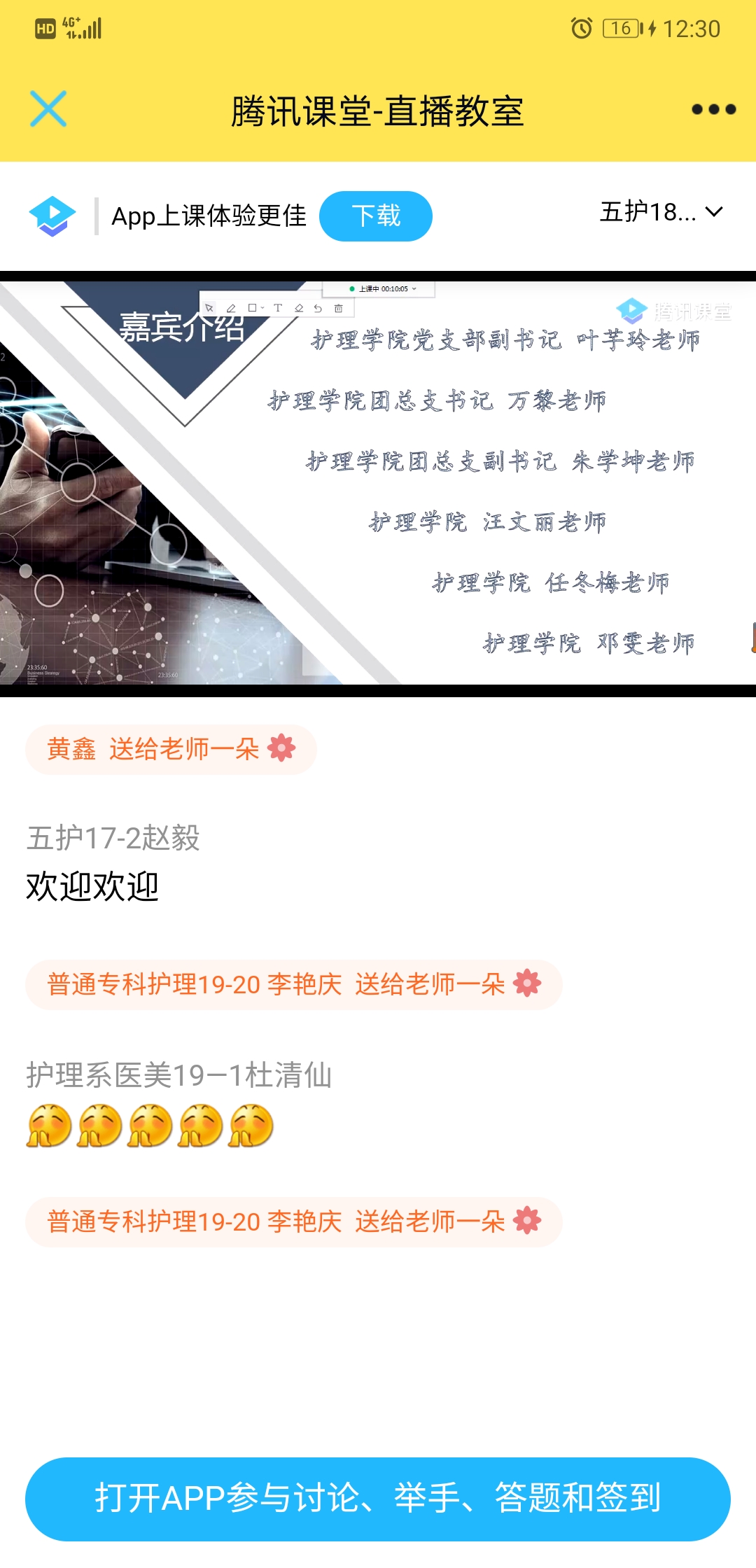
Task: Close the live classroom page
Action: [48, 109]
